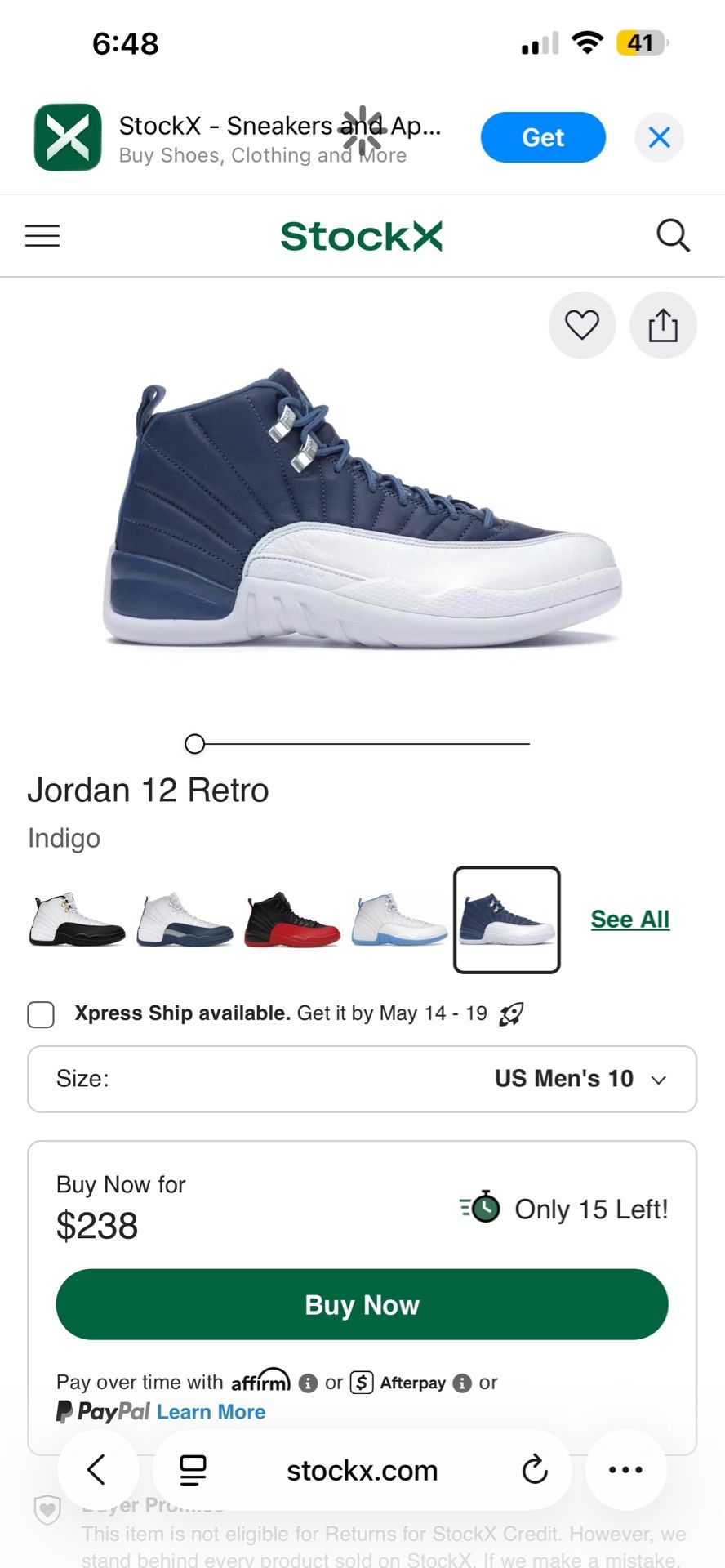Tap the green Buy Now button
The height and width of the screenshot is (1568, 725).
tap(362, 1304)
